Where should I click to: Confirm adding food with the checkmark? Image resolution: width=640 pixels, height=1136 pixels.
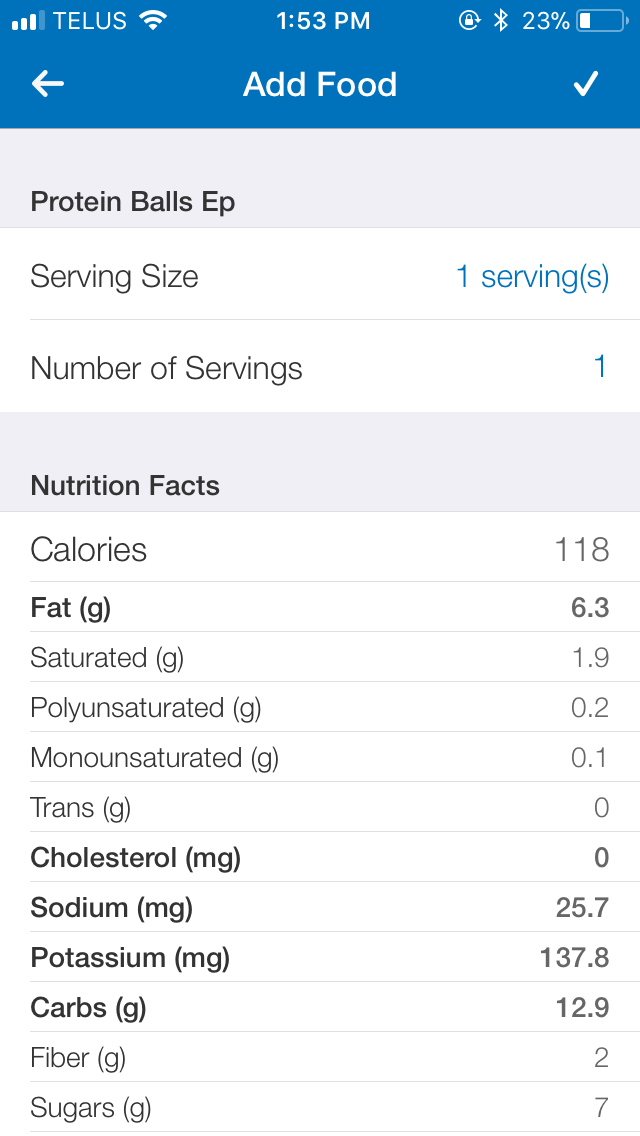585,84
